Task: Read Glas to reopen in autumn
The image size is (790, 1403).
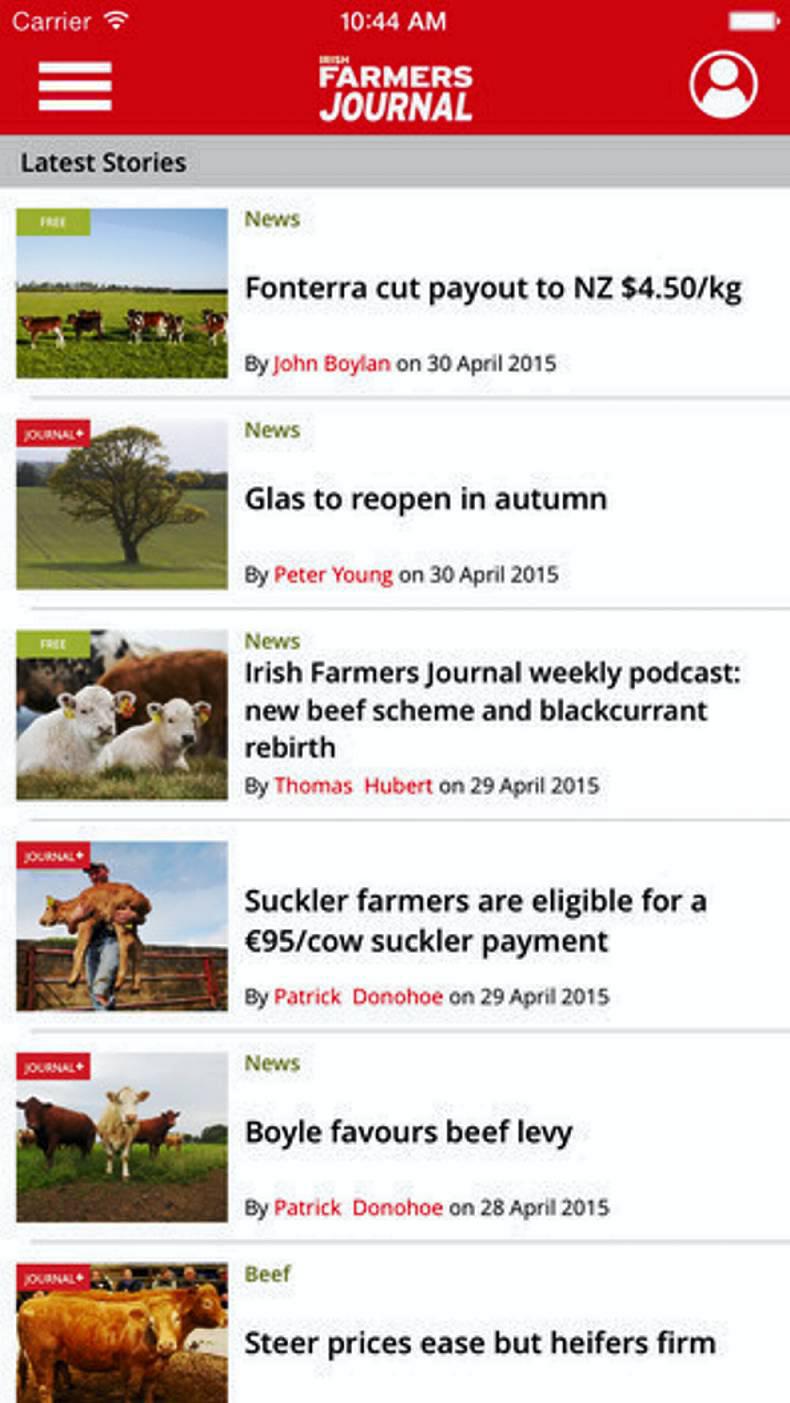Action: pos(425,499)
